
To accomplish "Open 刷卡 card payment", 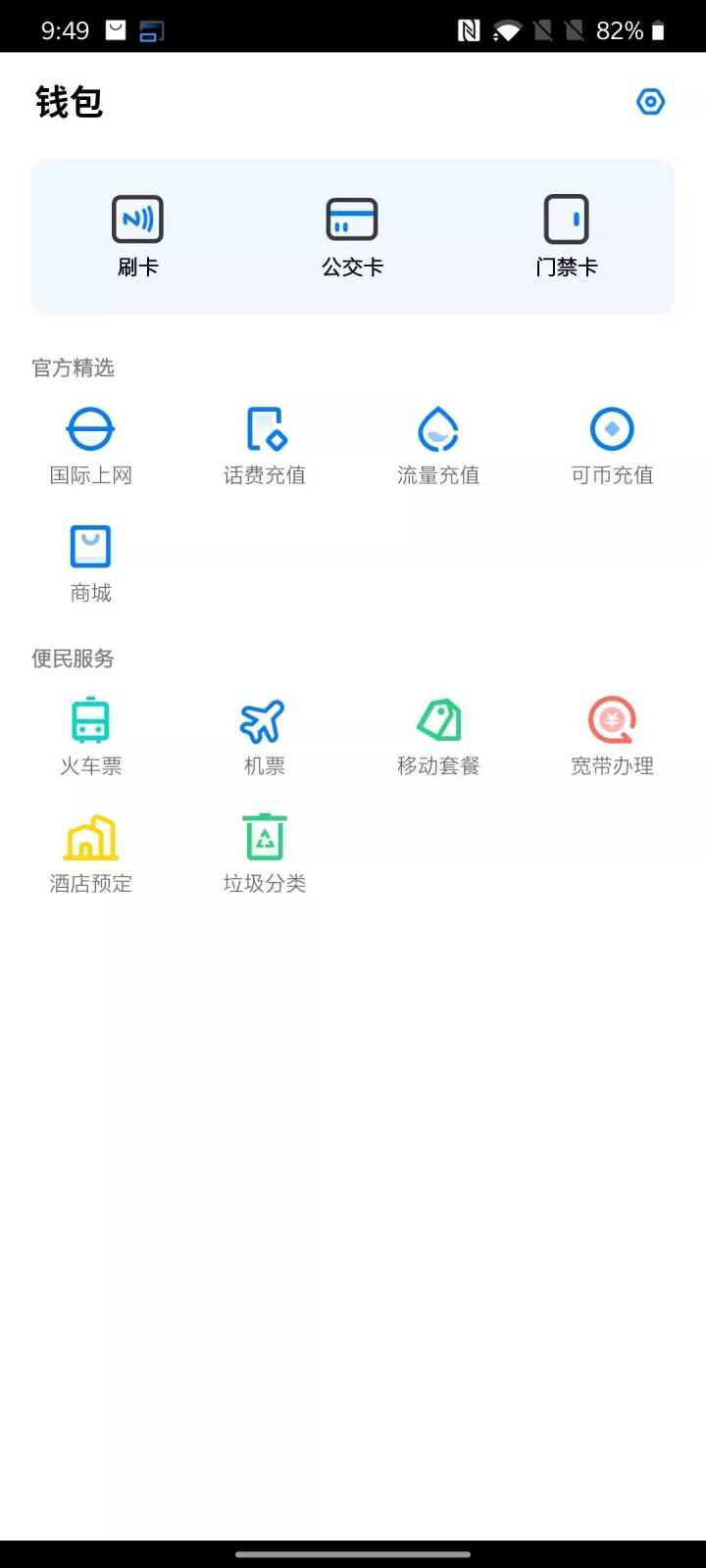I will point(137,235).
